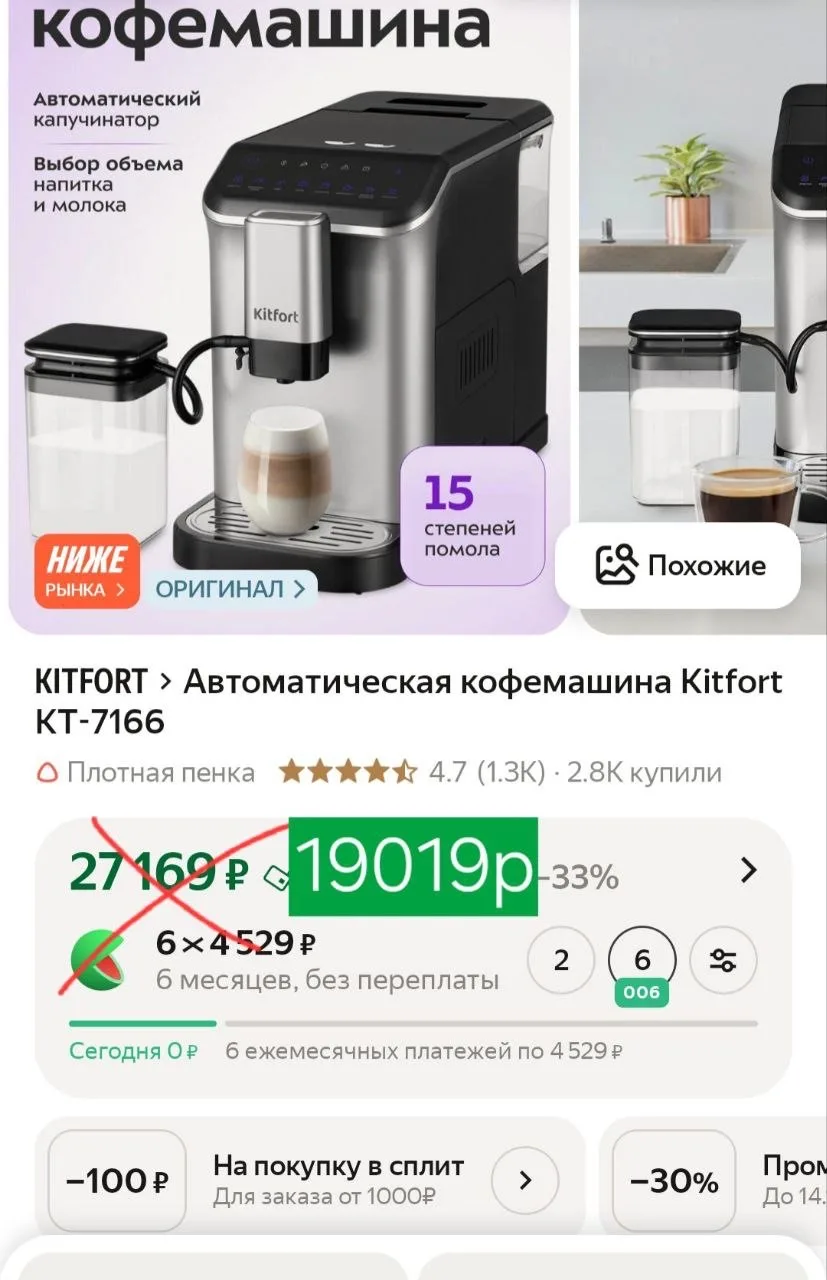827x1280 pixels.
Task: Select the 2-month split payment option
Action: [x=561, y=961]
